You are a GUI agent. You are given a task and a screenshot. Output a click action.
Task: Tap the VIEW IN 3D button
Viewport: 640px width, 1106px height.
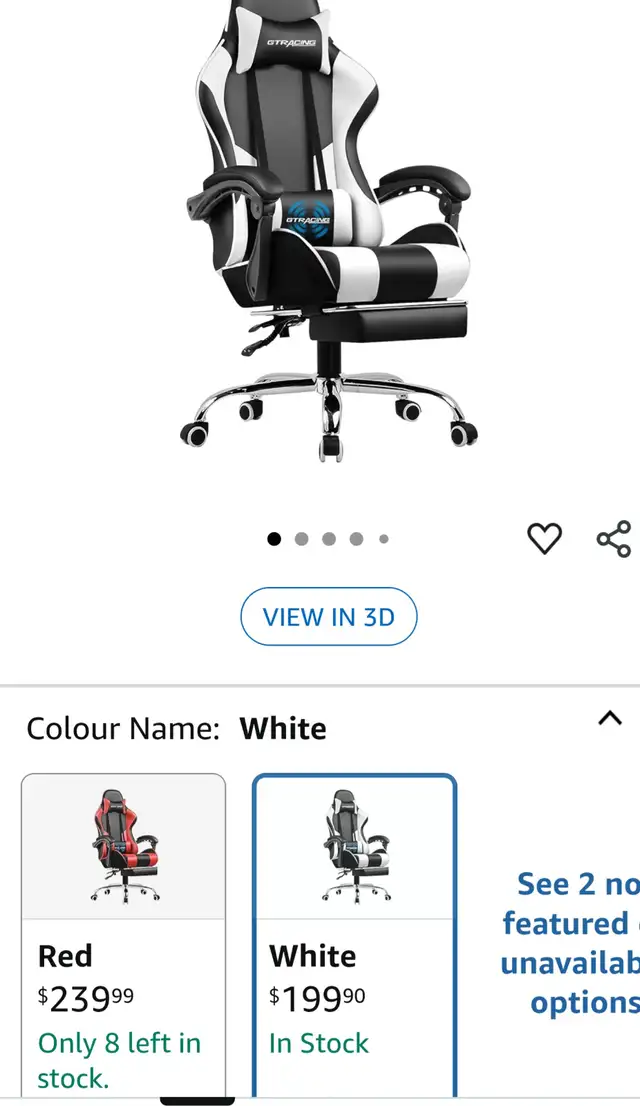329,616
